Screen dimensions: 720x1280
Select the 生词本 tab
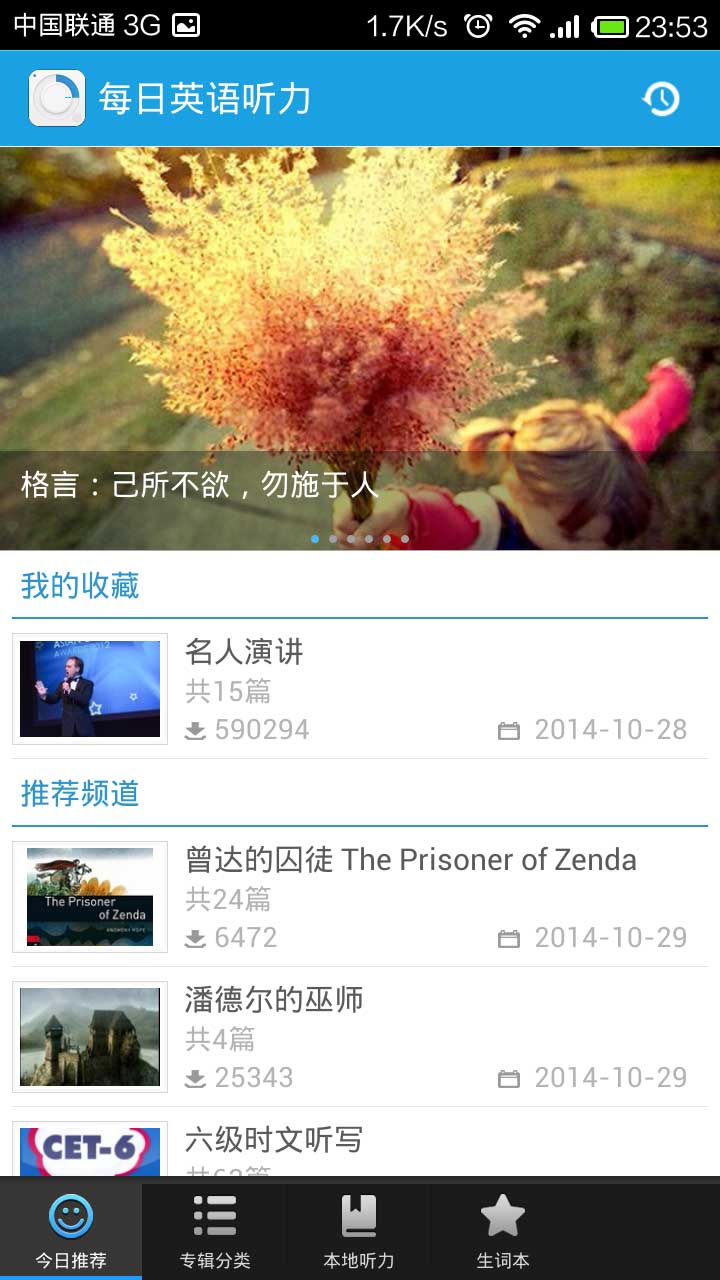click(x=503, y=1231)
